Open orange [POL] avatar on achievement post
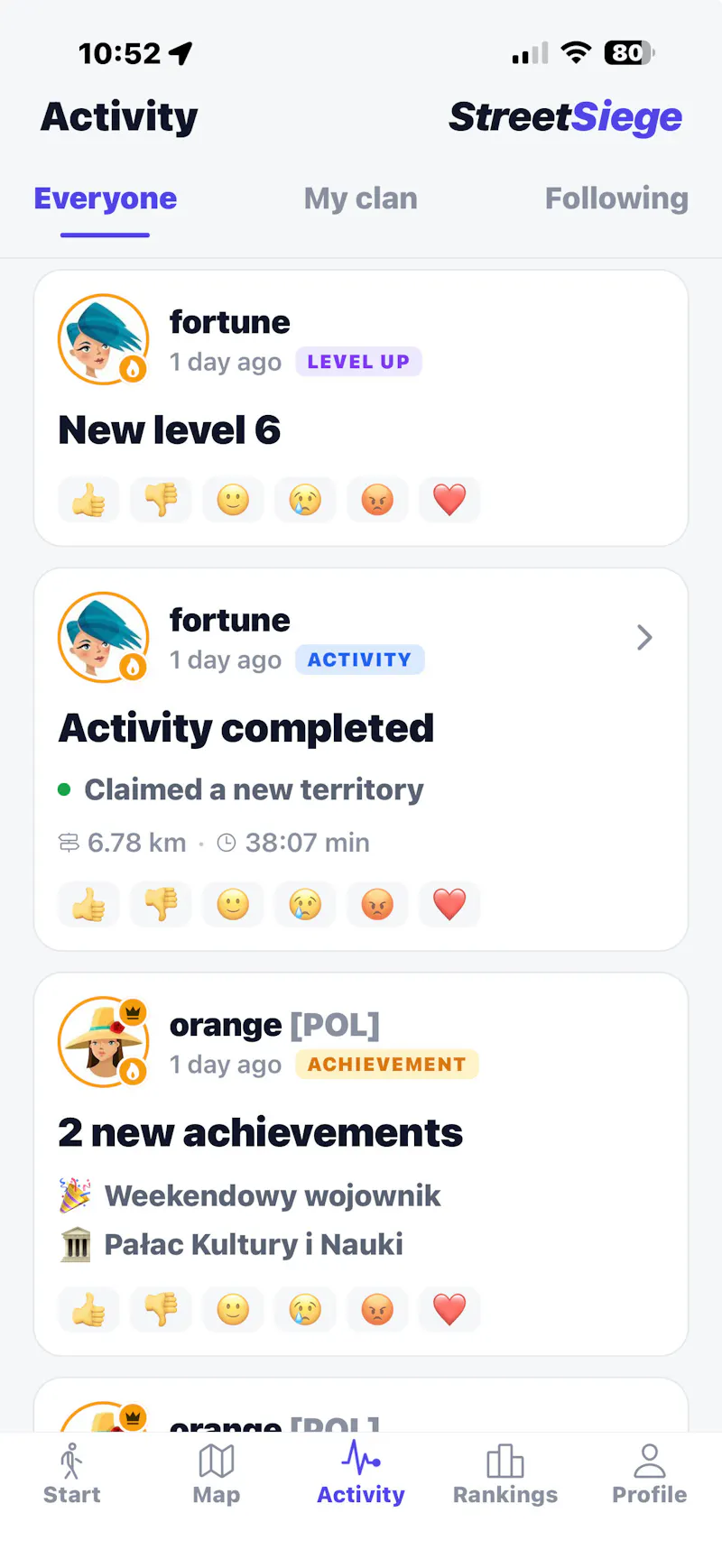 104,1042
